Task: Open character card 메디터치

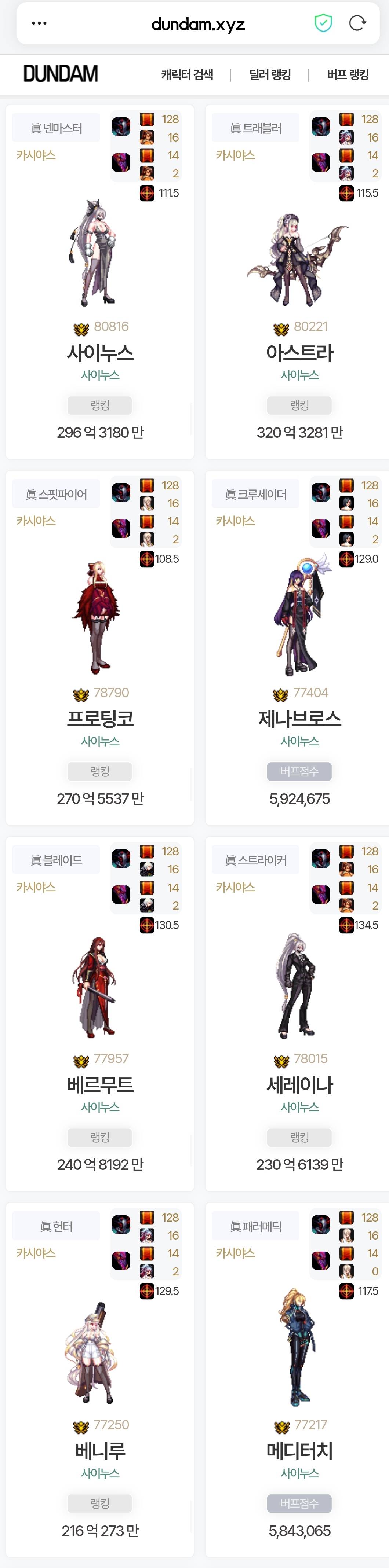Action: pos(299,1451)
